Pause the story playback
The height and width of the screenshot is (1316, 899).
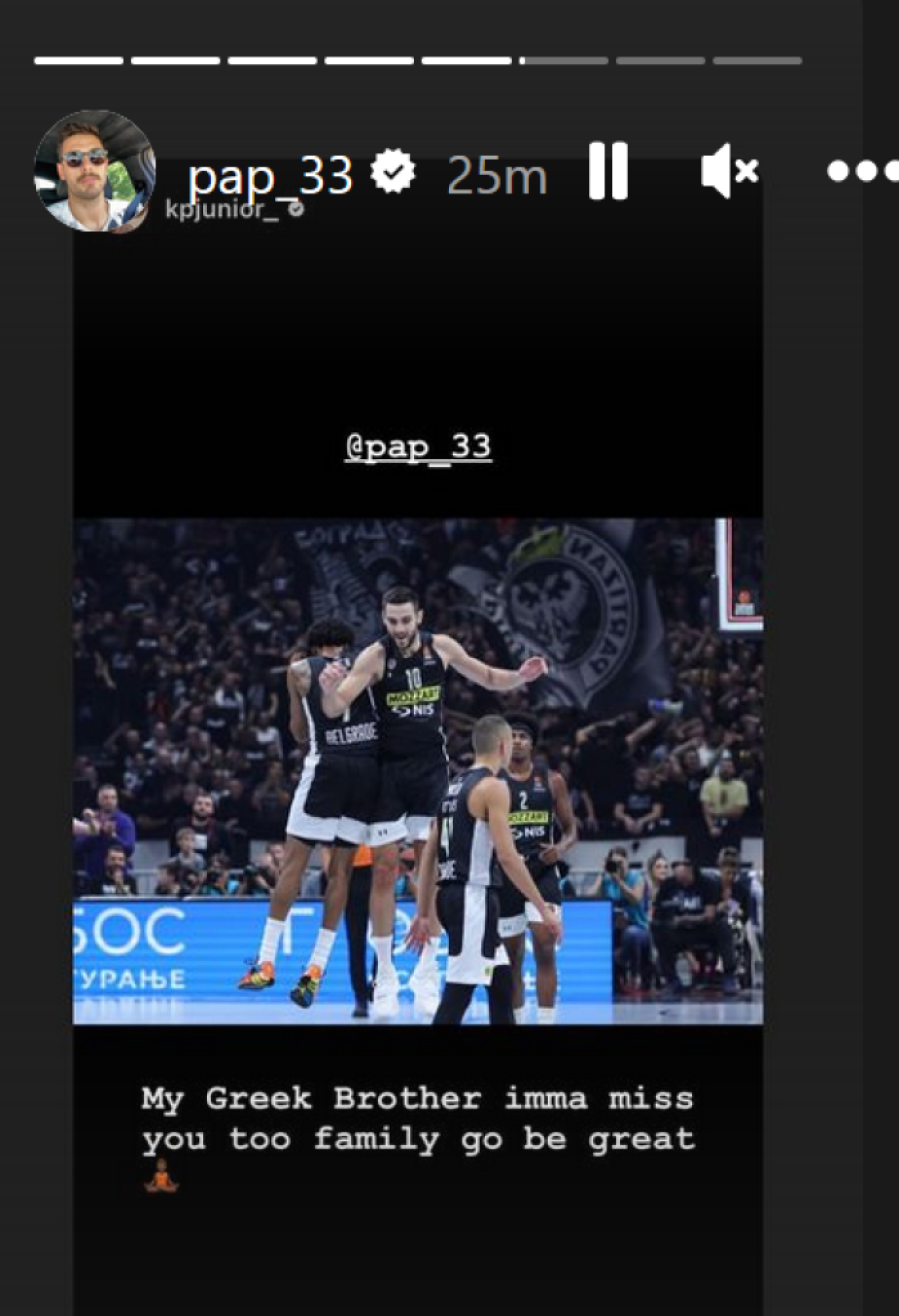pyautogui.click(x=608, y=172)
